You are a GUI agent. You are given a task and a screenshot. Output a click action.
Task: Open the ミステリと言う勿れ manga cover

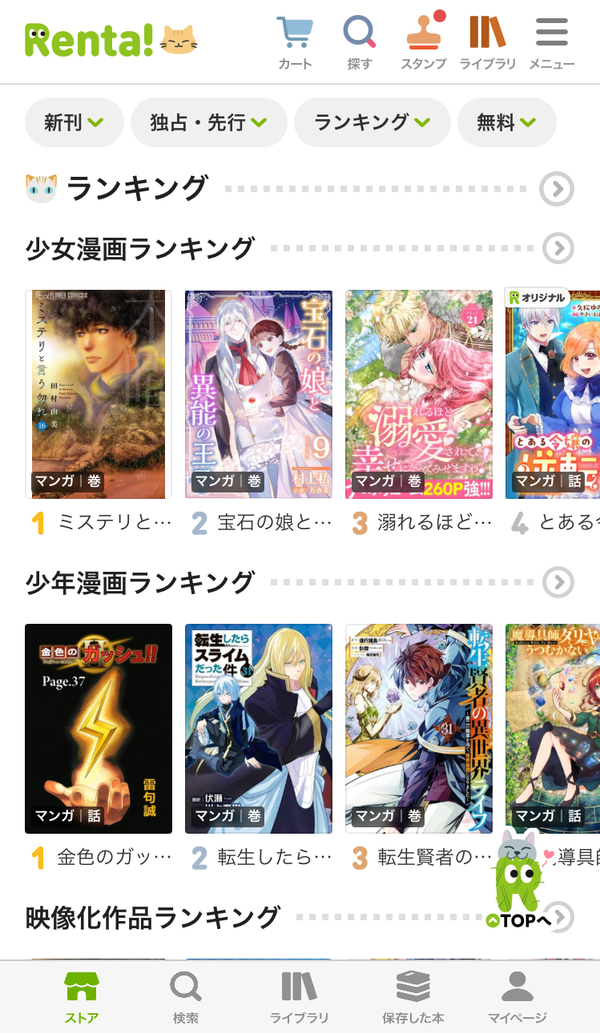coord(98,395)
